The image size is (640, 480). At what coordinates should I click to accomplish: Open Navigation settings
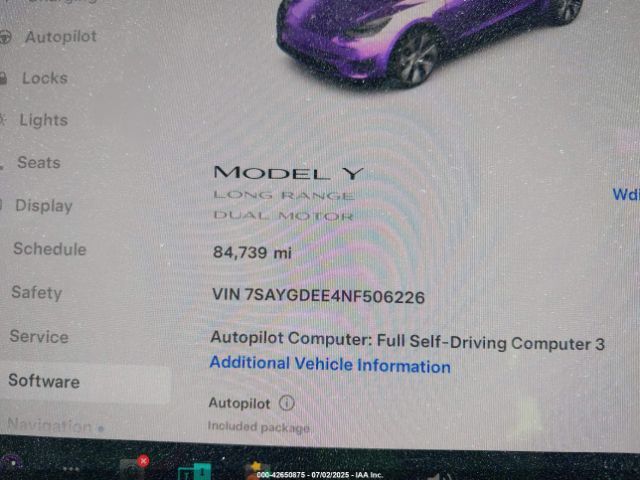50,425
